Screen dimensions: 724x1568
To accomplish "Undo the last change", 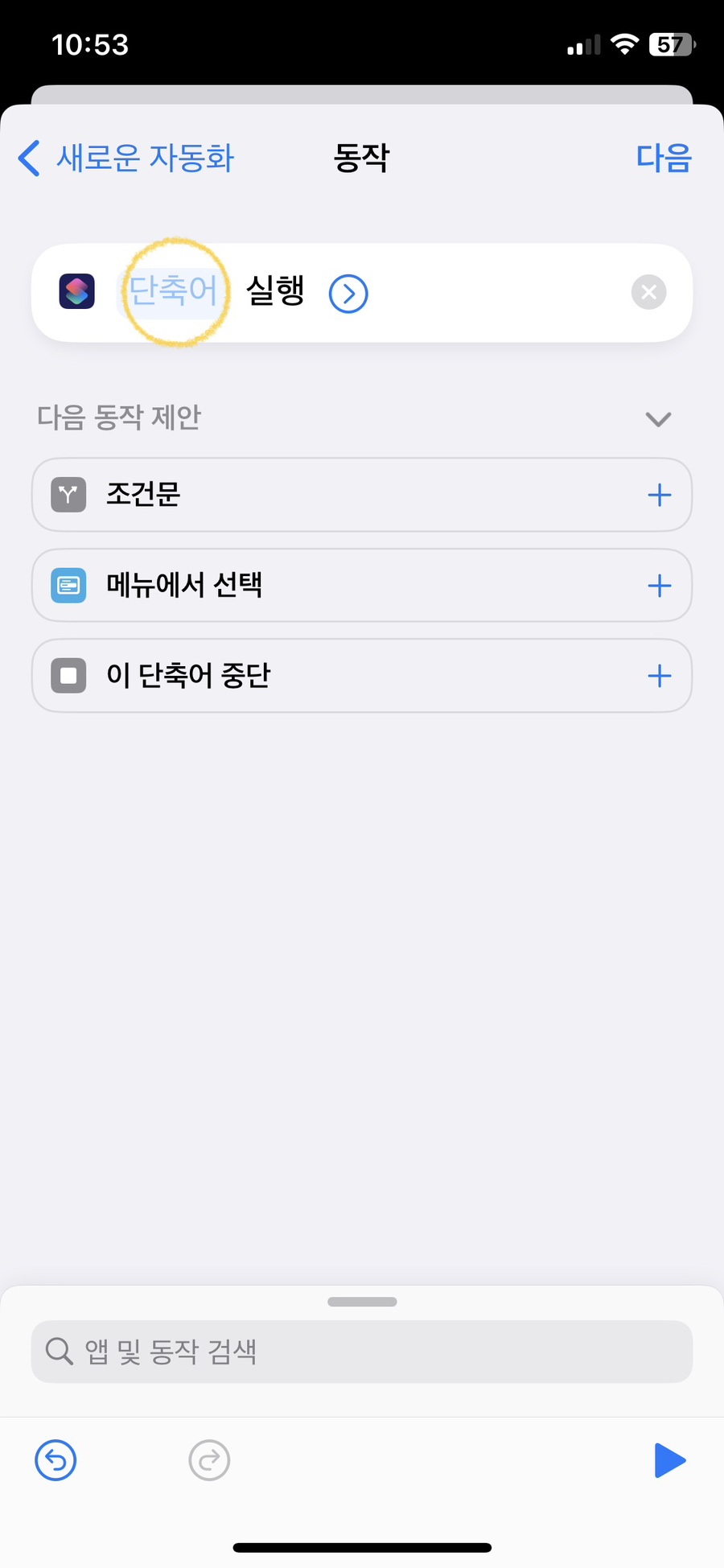I will 56,1459.
